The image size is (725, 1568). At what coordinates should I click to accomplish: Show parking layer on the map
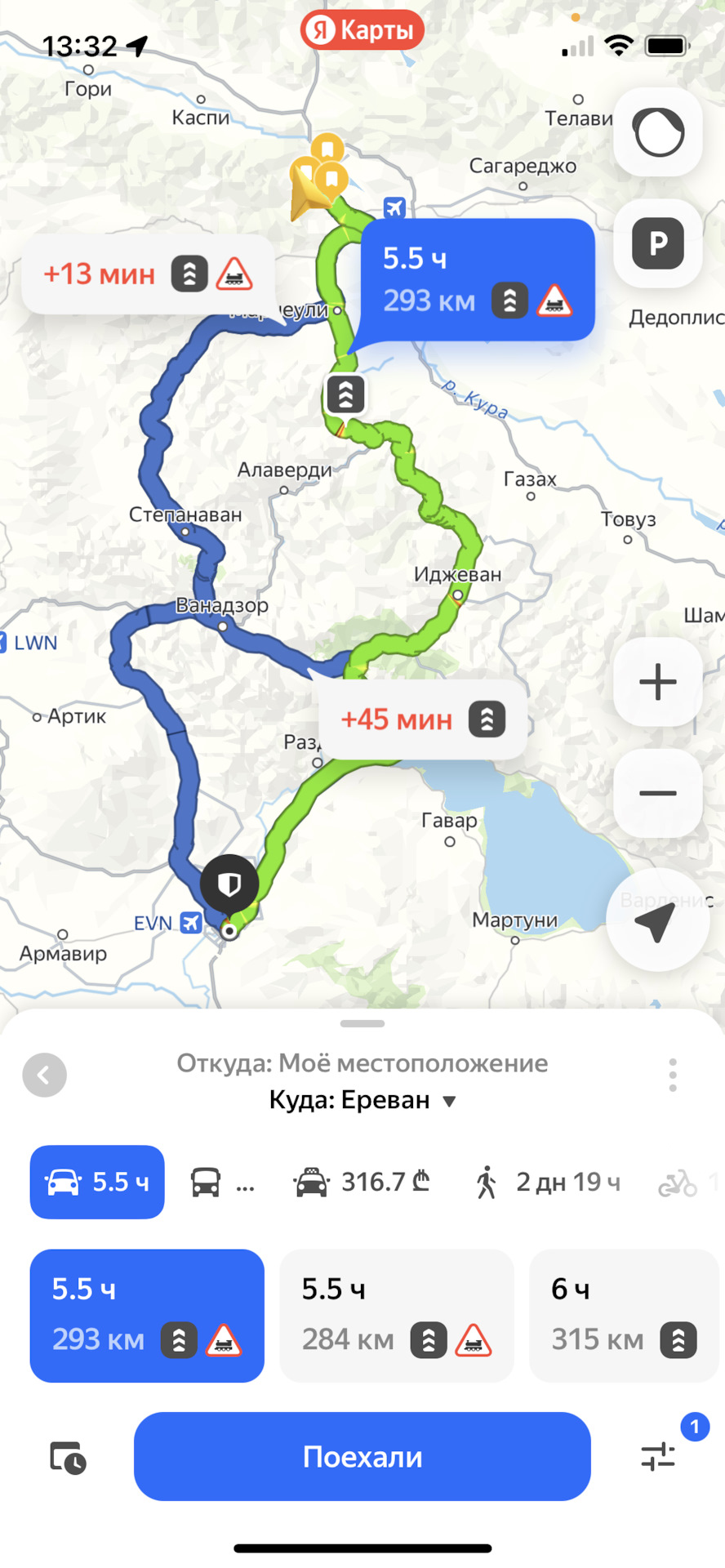coord(657,243)
